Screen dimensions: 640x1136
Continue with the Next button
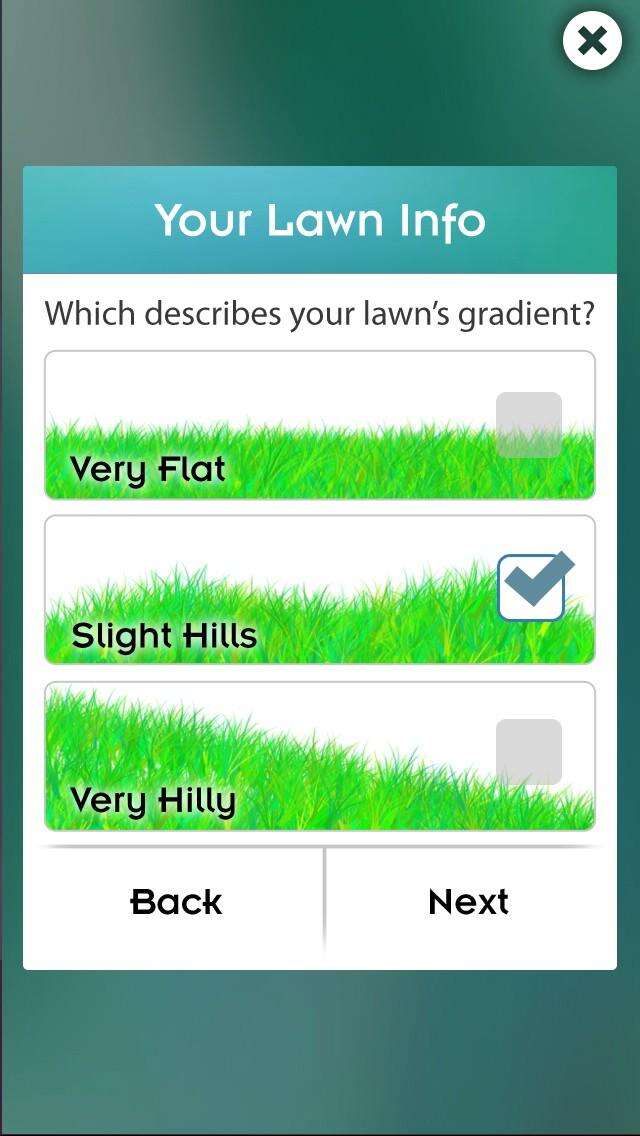[469, 902]
